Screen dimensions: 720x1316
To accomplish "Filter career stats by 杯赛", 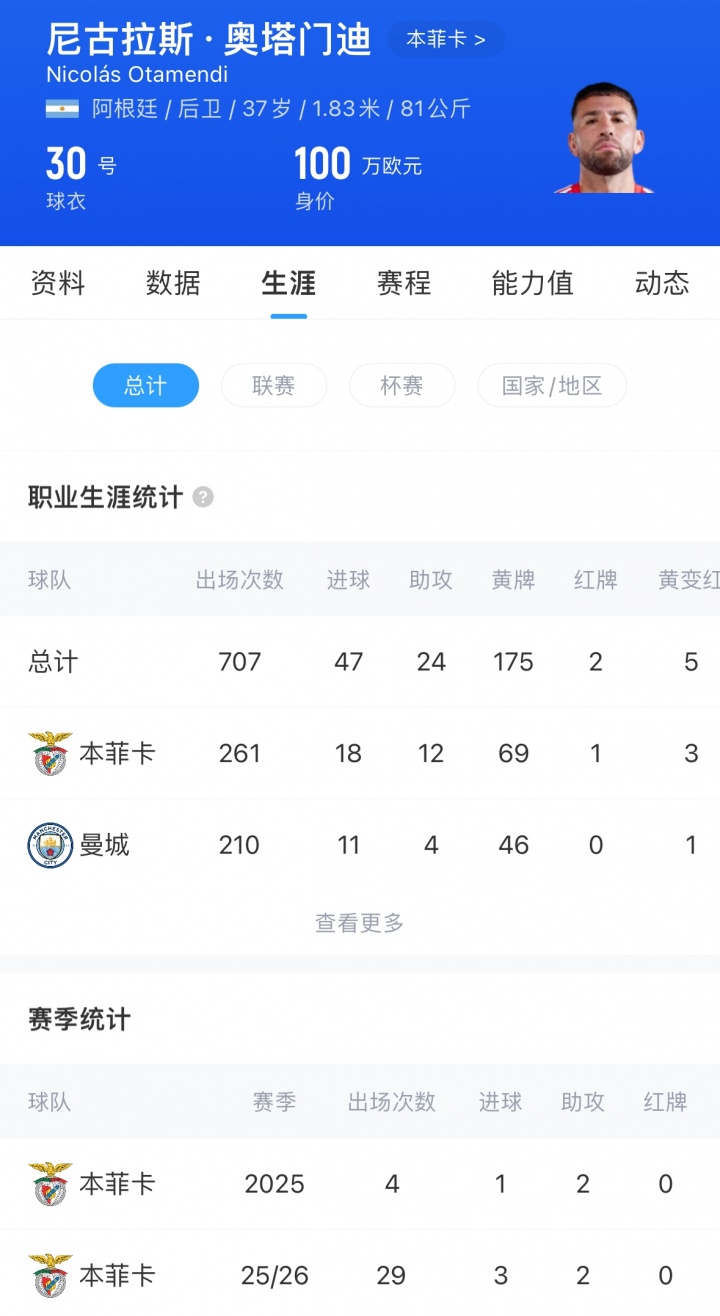I will pos(402,386).
